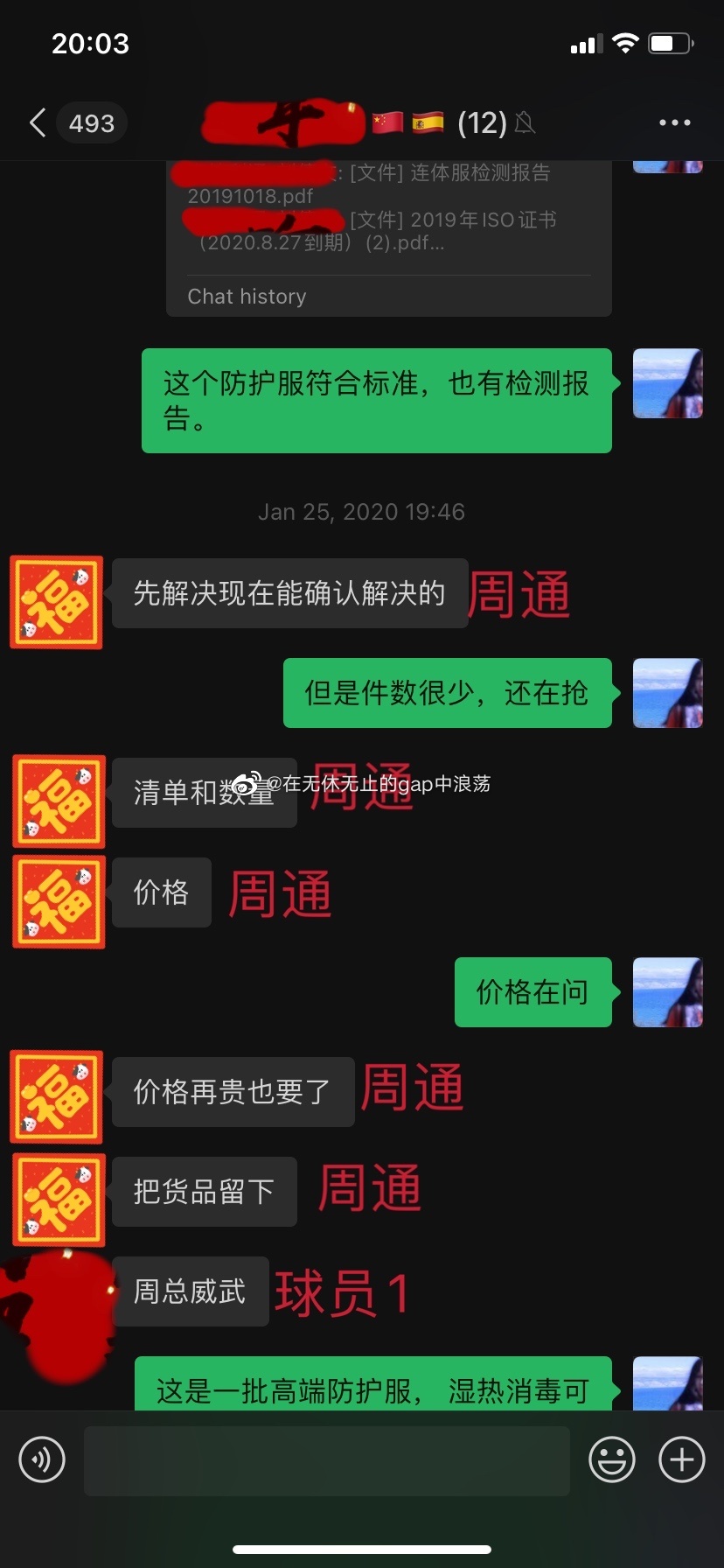This screenshot has height=1568, width=724.
Task: Tap the plus icon to add attachments
Action: (x=681, y=1459)
